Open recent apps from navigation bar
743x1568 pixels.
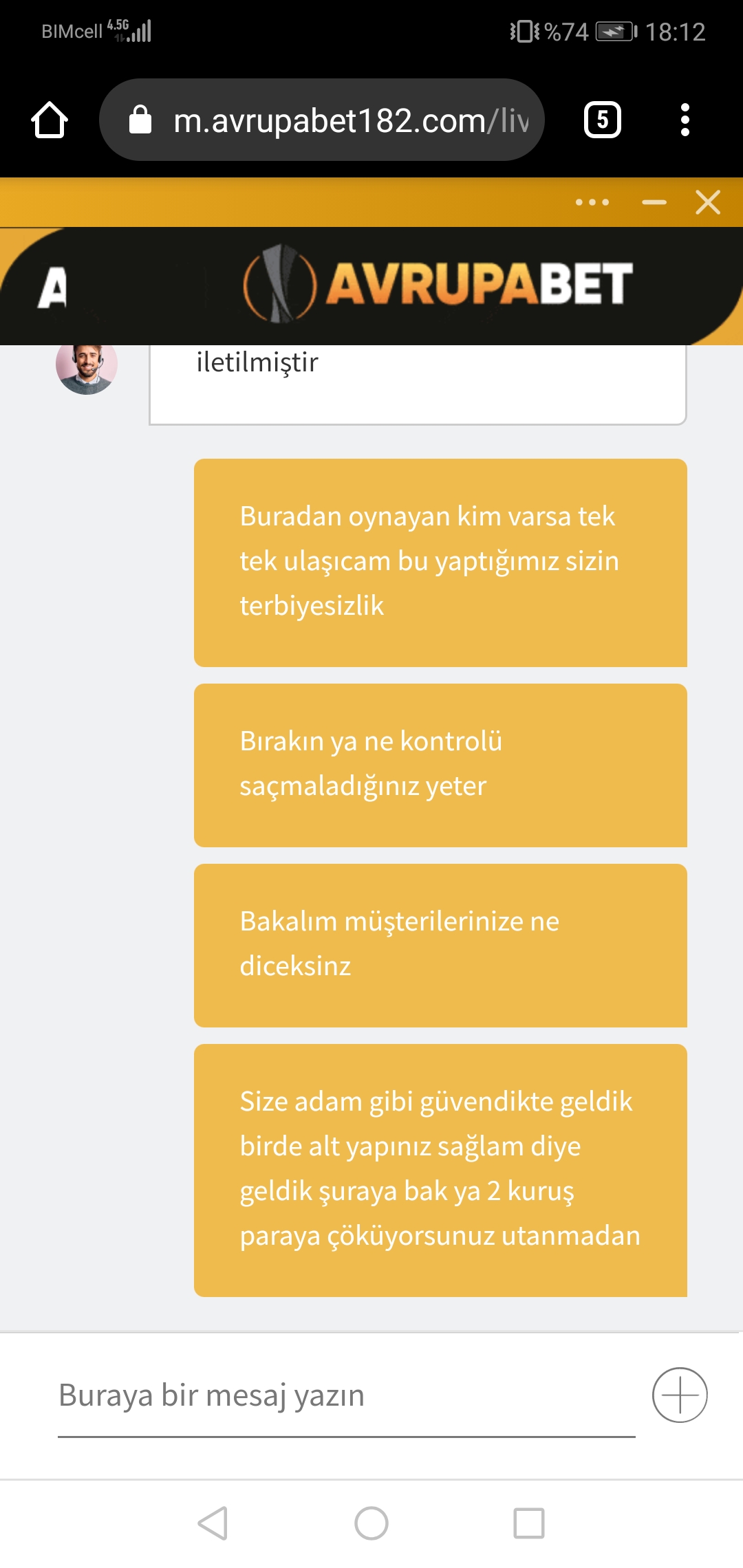click(529, 1523)
